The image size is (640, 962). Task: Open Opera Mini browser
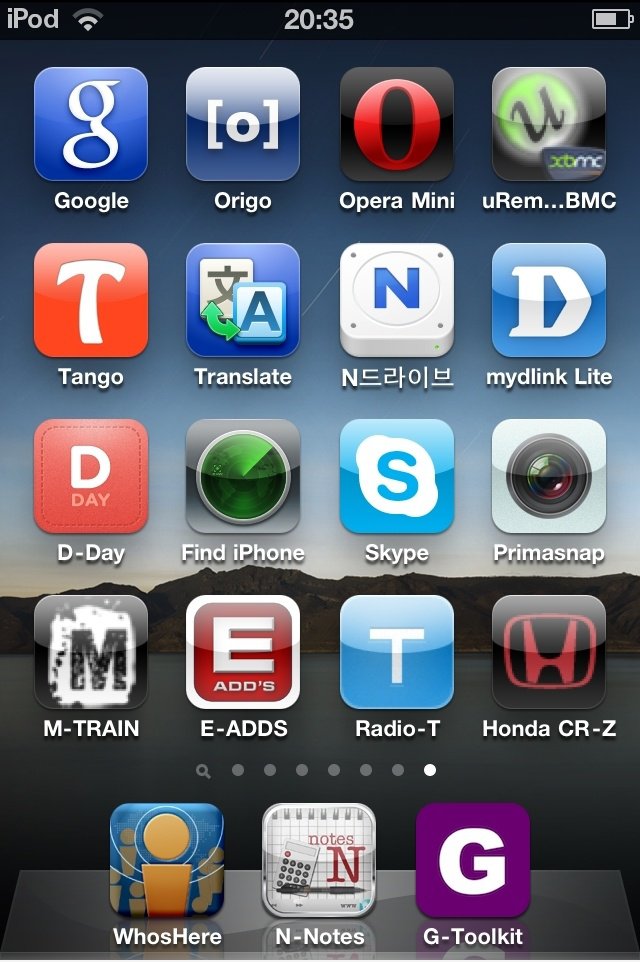(397, 124)
